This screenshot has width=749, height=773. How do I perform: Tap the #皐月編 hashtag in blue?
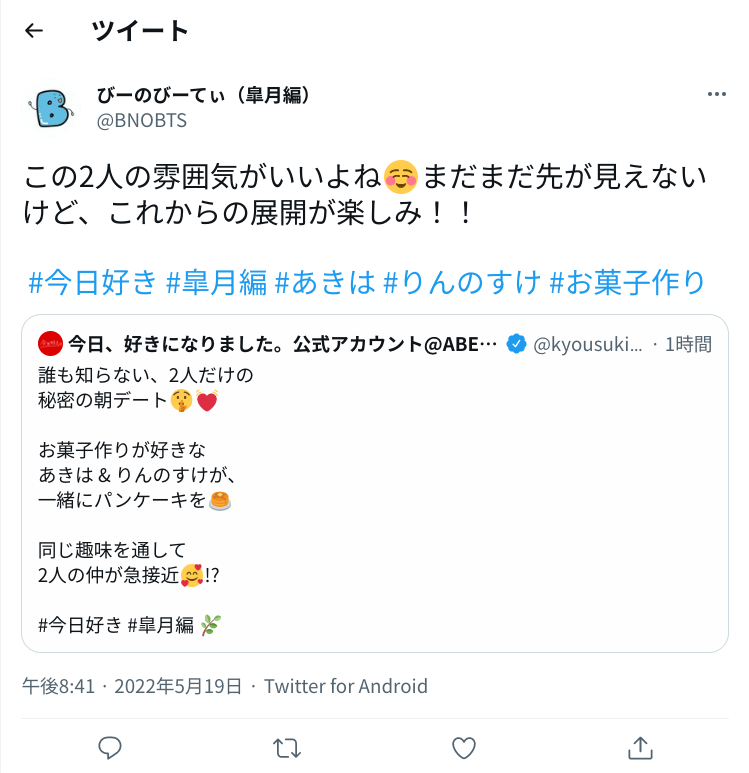coord(215,282)
